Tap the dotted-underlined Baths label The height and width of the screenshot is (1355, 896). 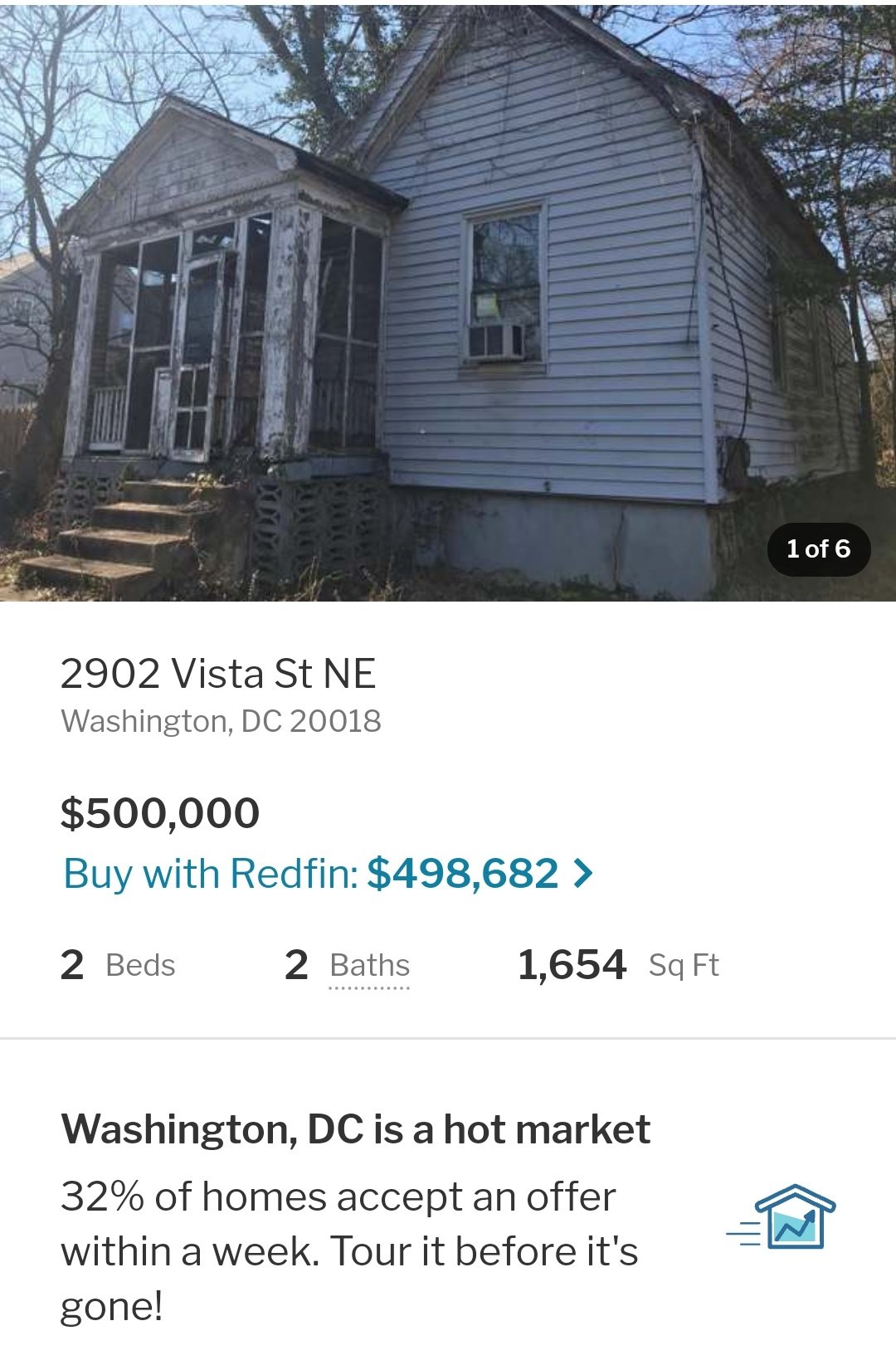pyautogui.click(x=369, y=966)
